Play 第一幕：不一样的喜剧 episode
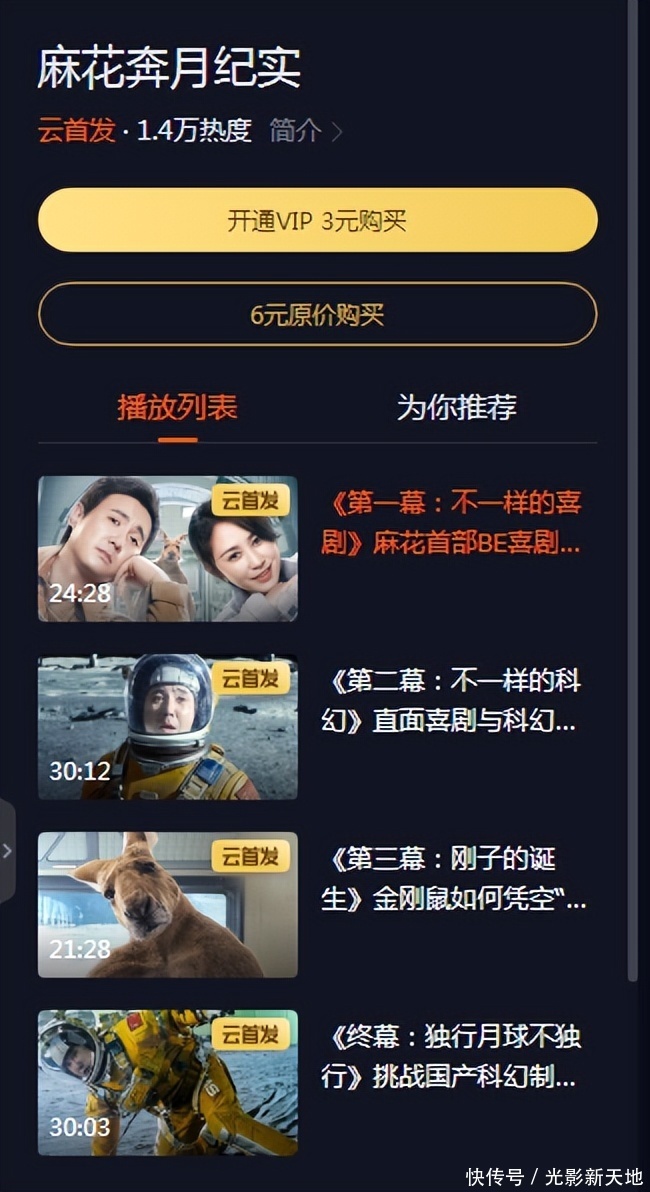 click(310, 549)
